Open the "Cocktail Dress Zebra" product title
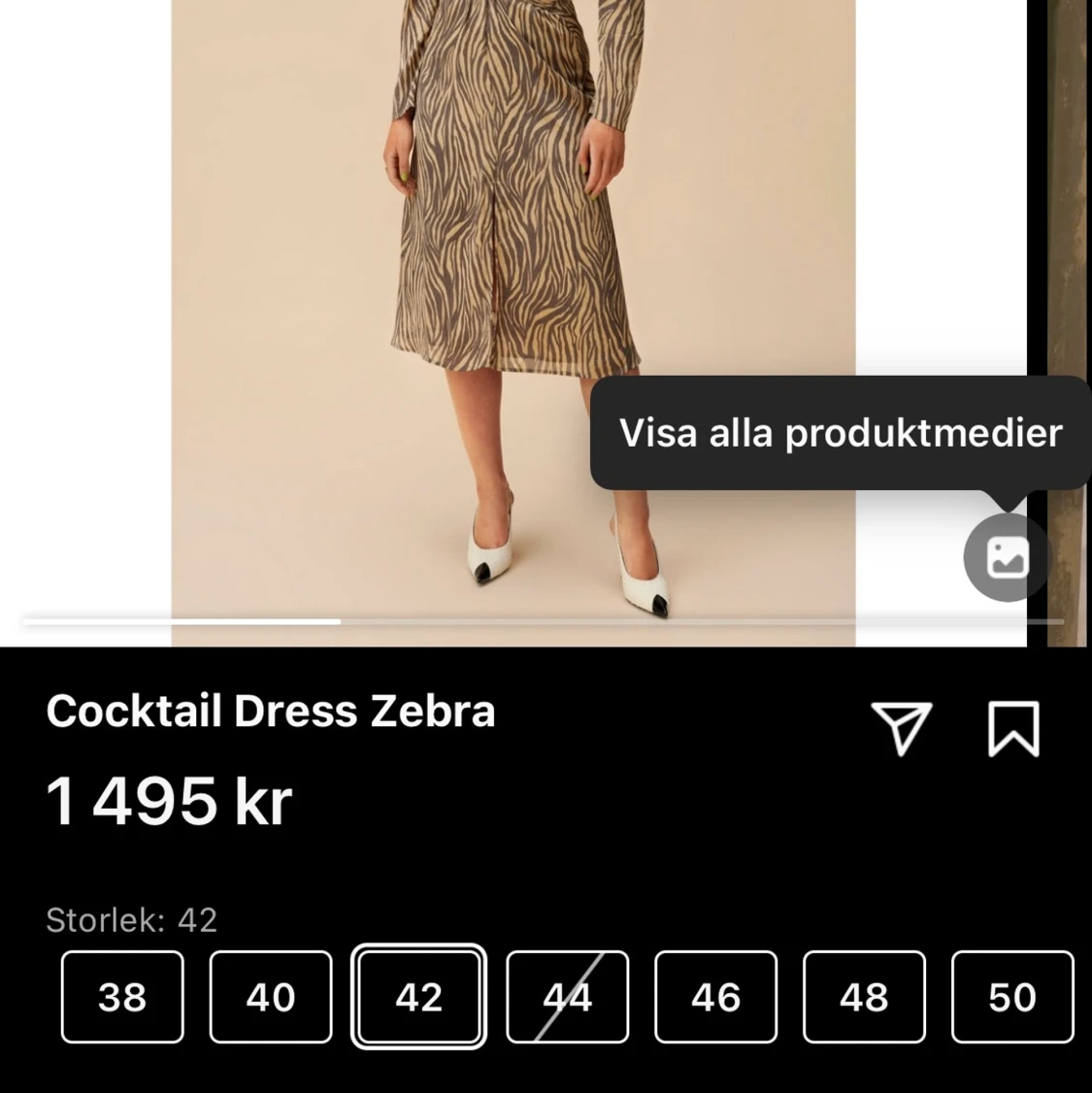Image resolution: width=1092 pixels, height=1093 pixels. click(271, 710)
